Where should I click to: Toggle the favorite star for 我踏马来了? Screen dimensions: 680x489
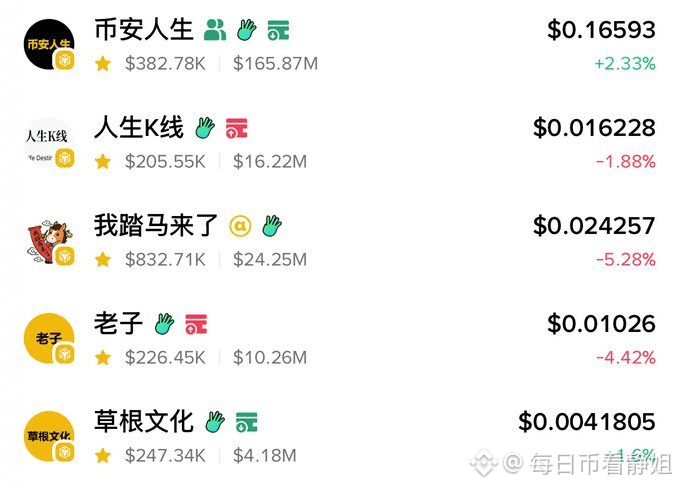click(x=102, y=260)
